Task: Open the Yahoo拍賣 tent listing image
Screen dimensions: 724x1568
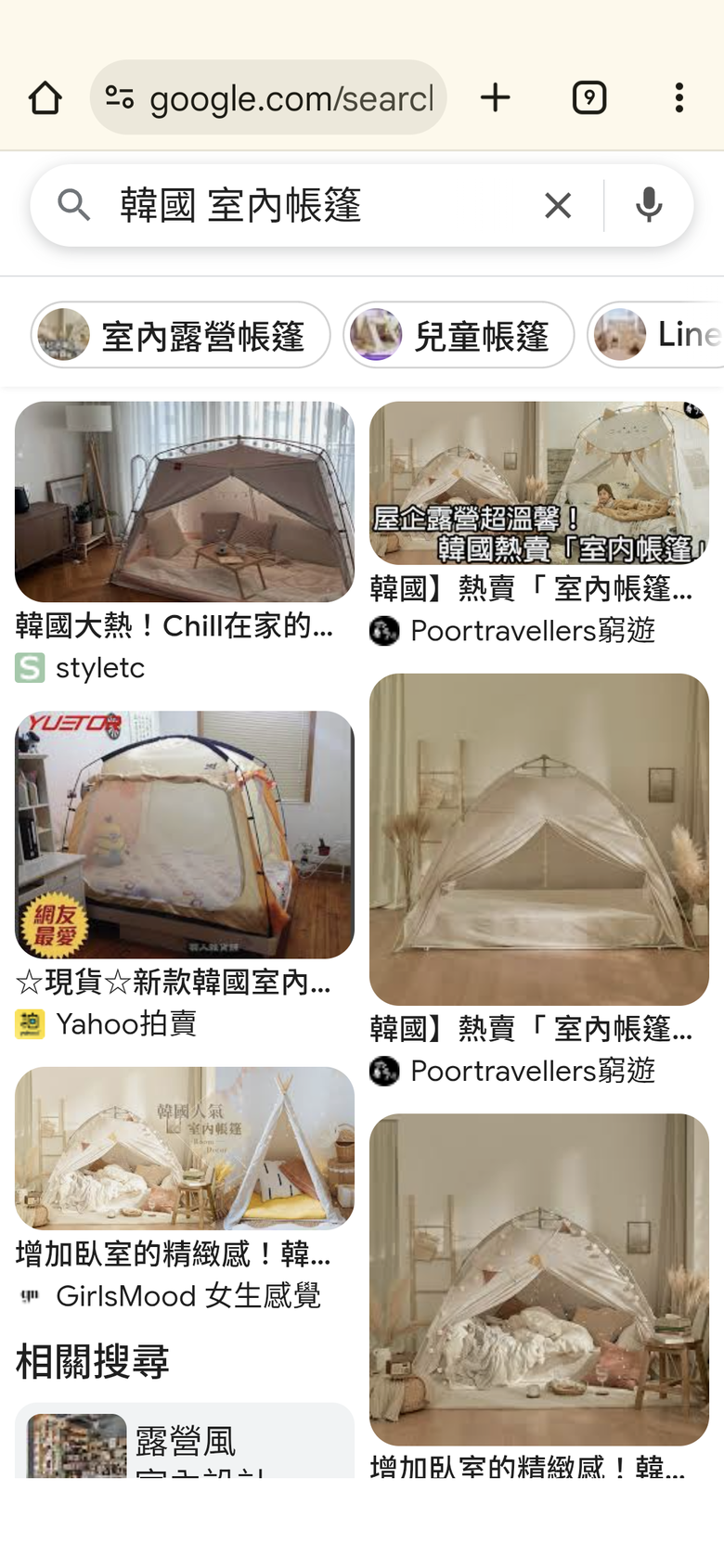Action: [184, 834]
